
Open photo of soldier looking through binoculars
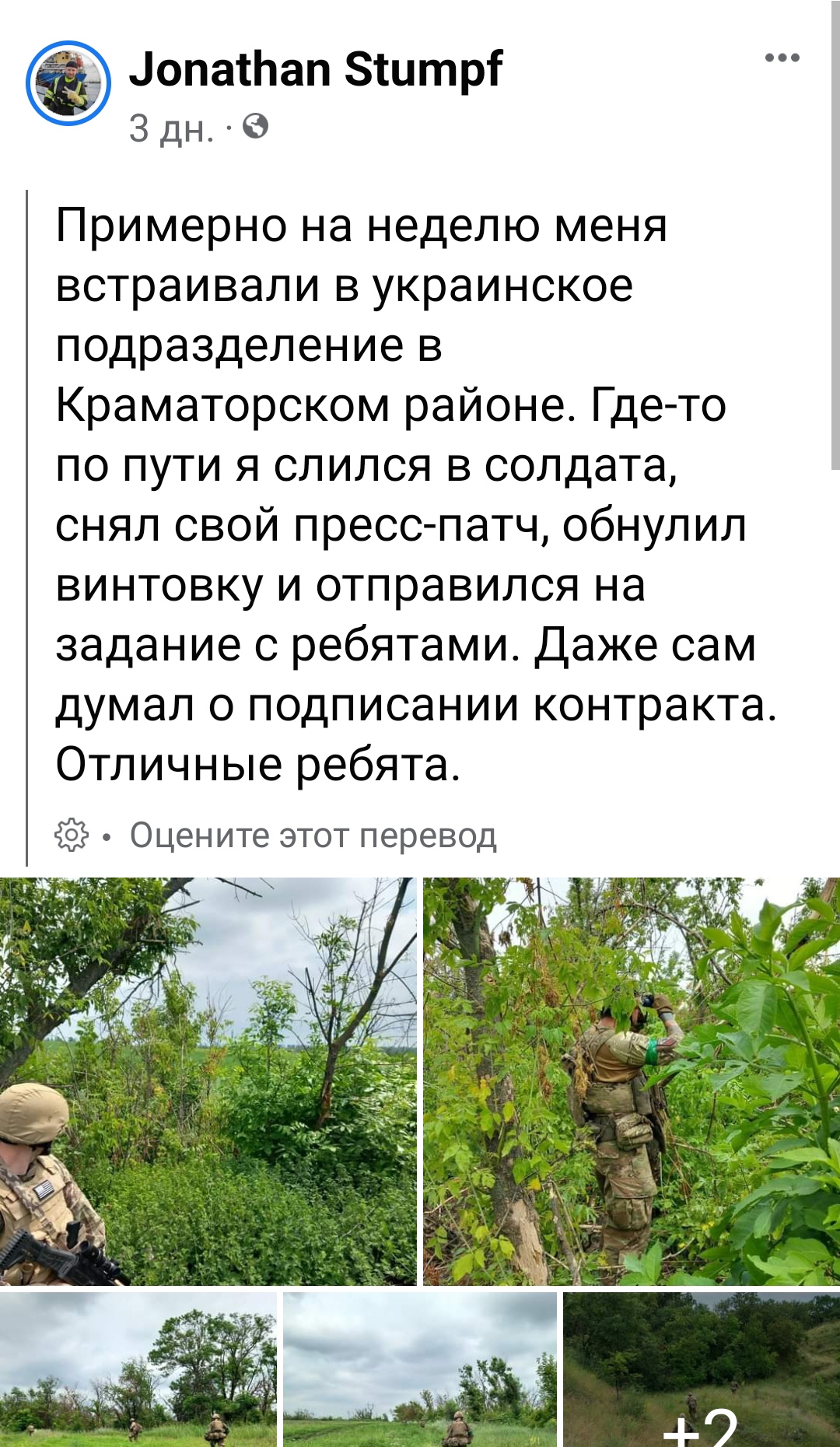click(632, 1081)
